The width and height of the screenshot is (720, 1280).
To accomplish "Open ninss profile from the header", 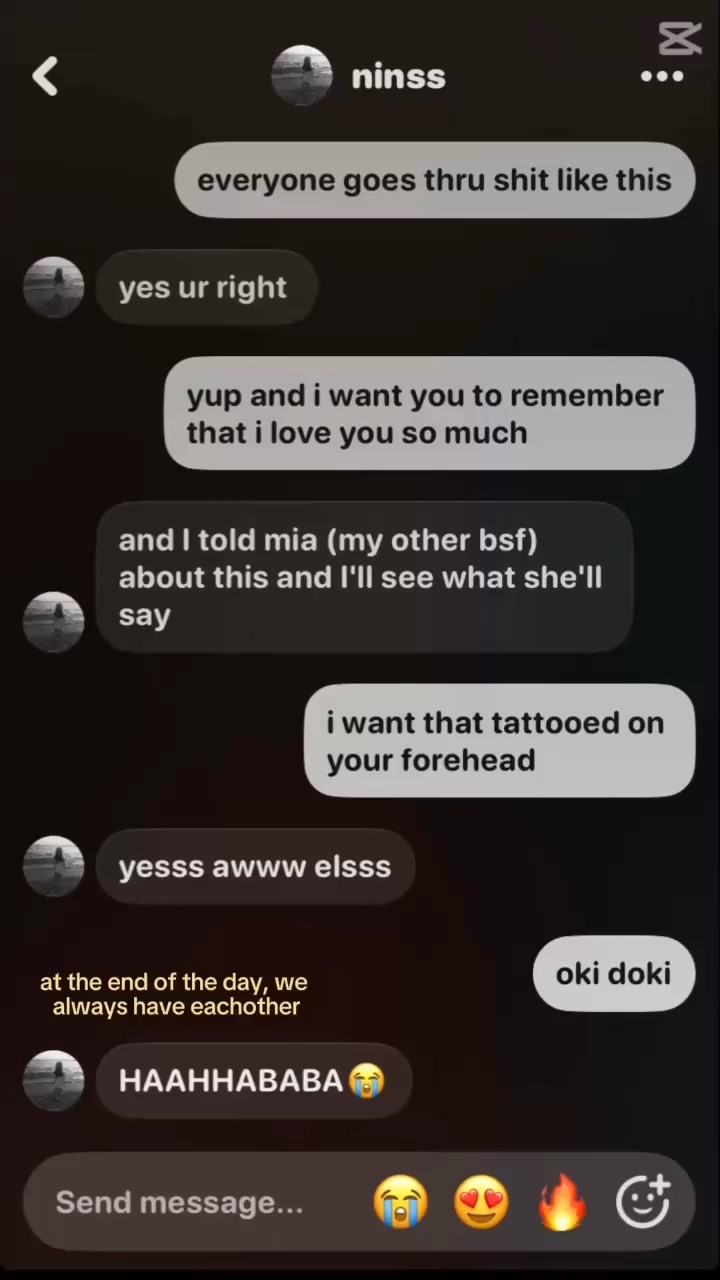I will coord(360,76).
